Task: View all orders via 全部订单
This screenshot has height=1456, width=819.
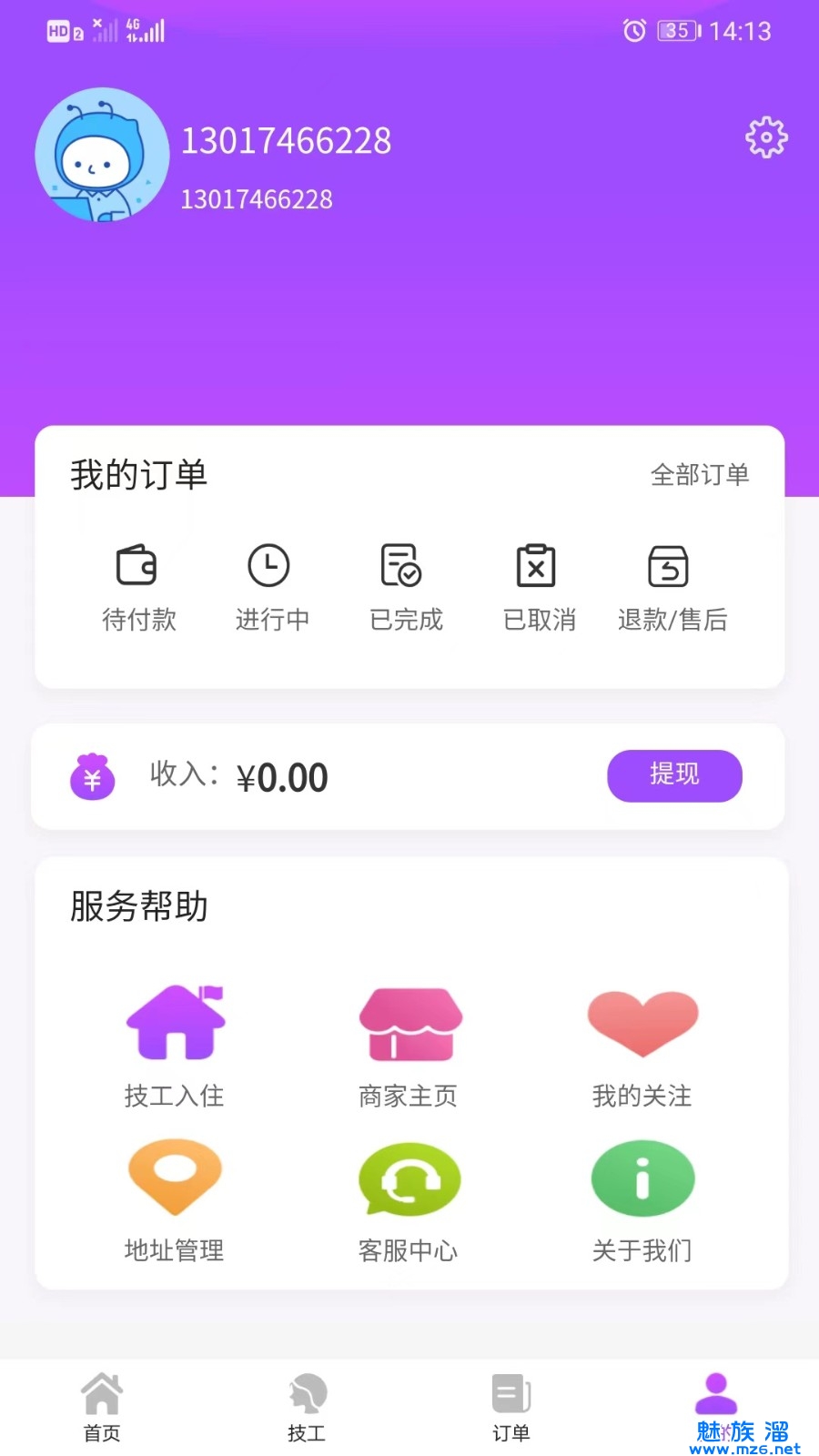Action: (699, 475)
